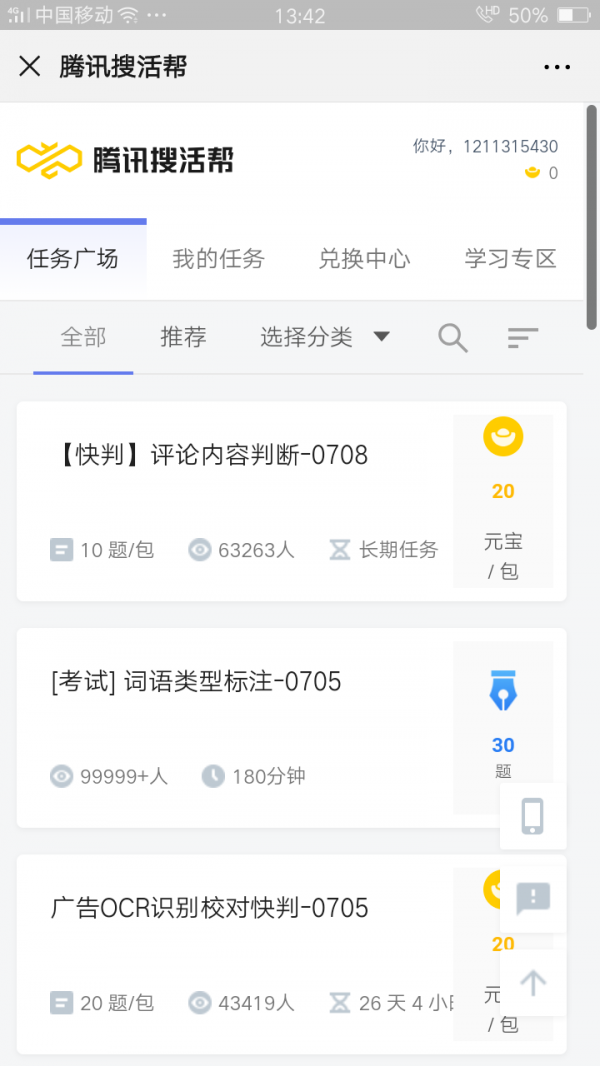Close the 腾讯搜活帮 page
600x1066 pixels.
click(x=30, y=67)
